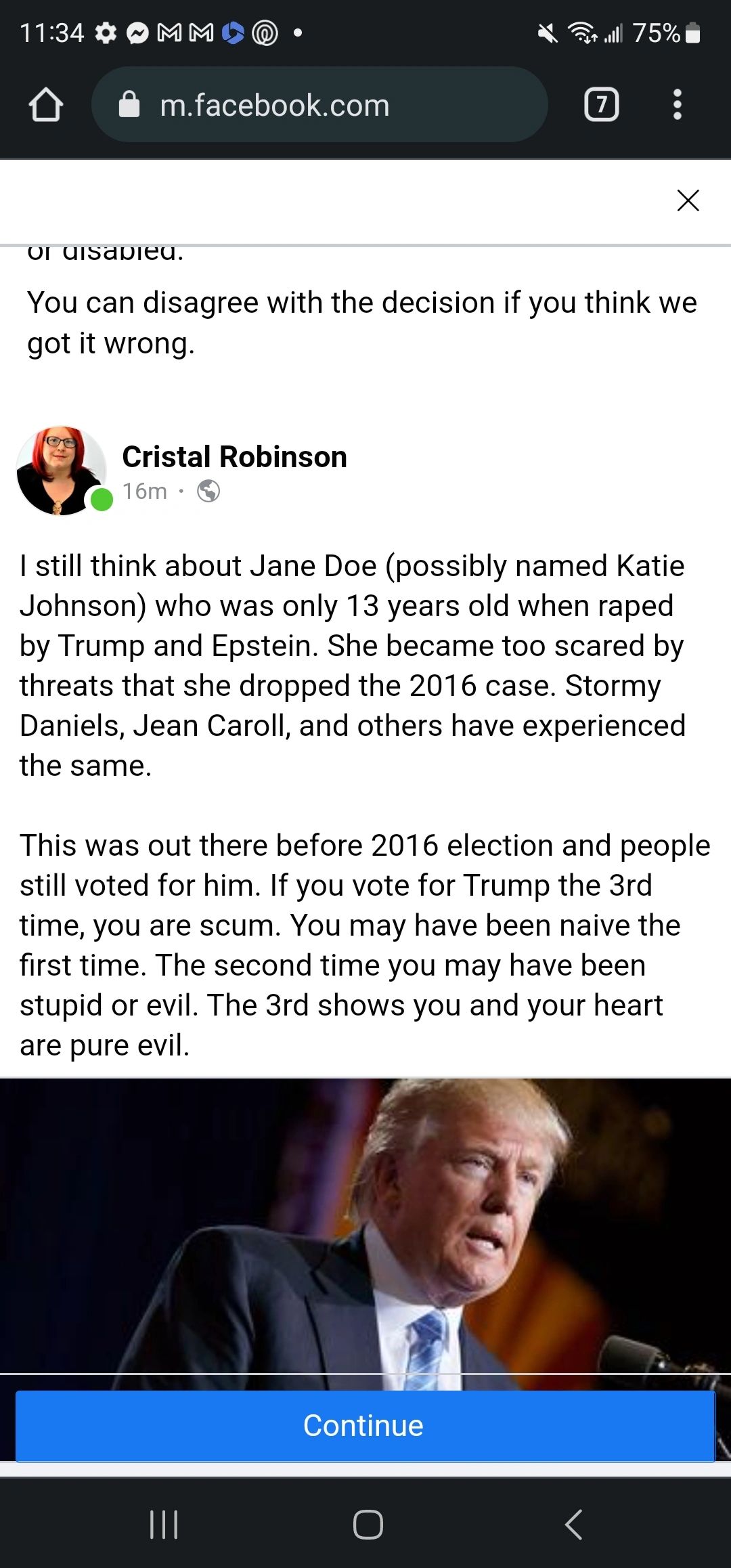This screenshot has height=1568, width=731.
Task: Tap the m.facebook.com address bar
Action: [x=319, y=105]
